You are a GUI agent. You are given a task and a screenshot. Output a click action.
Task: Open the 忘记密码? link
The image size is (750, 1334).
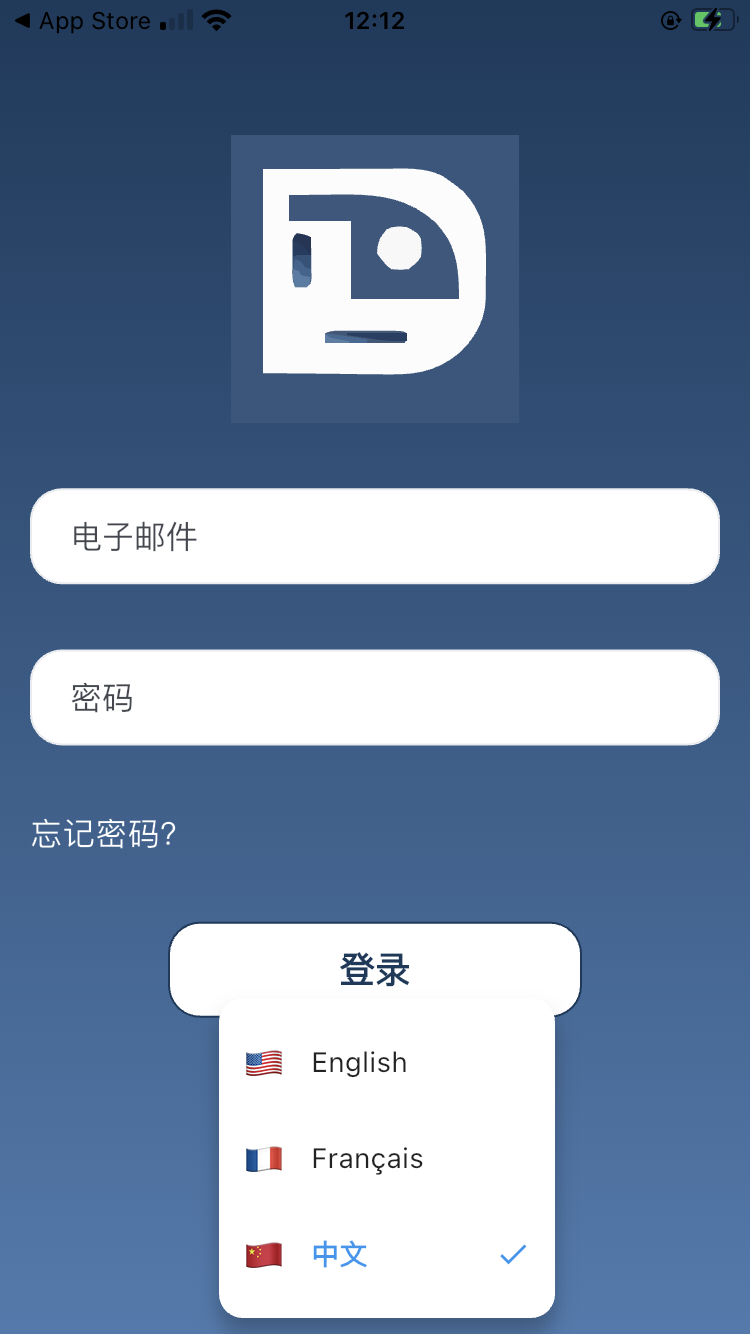point(104,834)
